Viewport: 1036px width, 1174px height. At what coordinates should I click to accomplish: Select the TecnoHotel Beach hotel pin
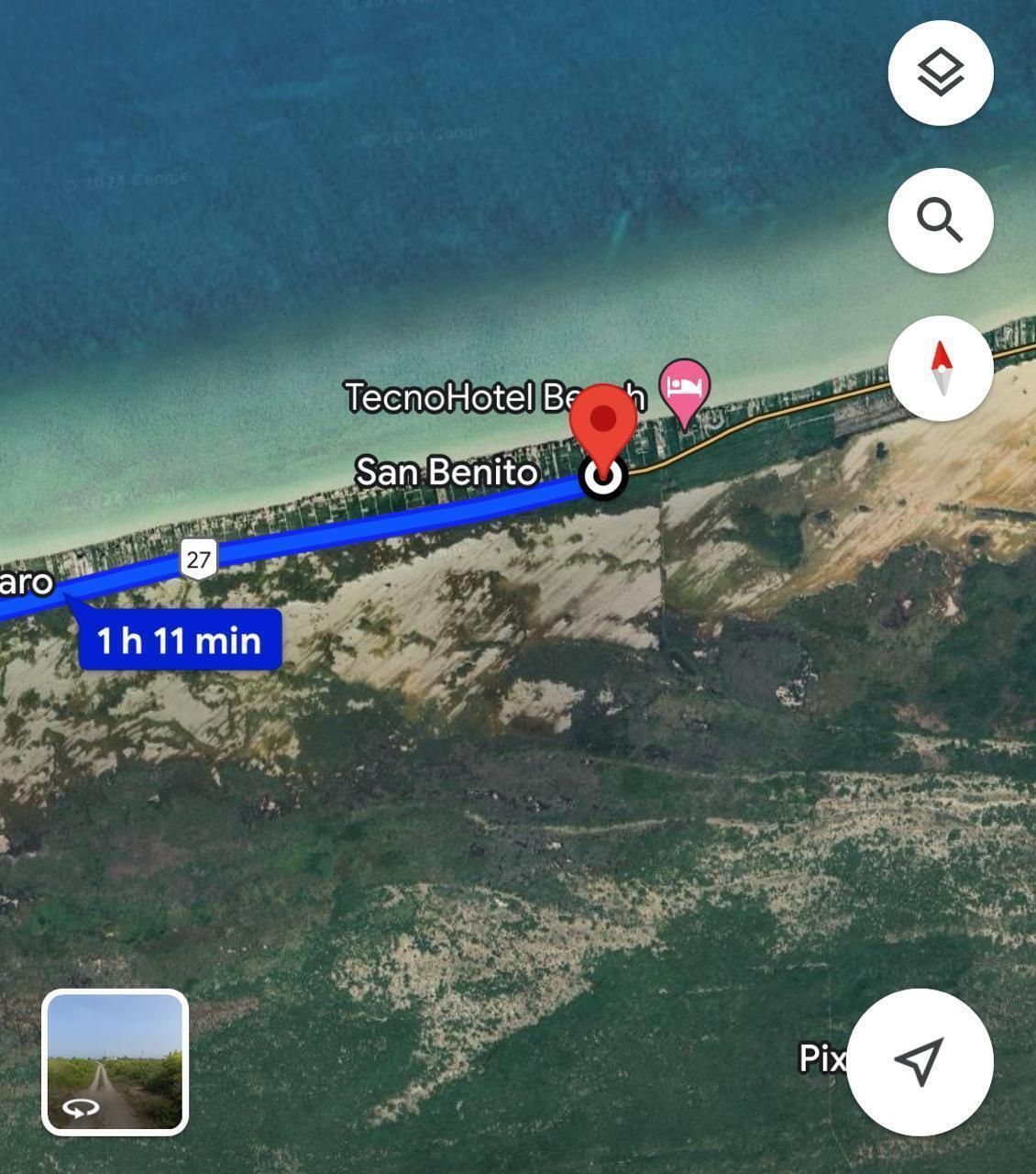coord(685,389)
